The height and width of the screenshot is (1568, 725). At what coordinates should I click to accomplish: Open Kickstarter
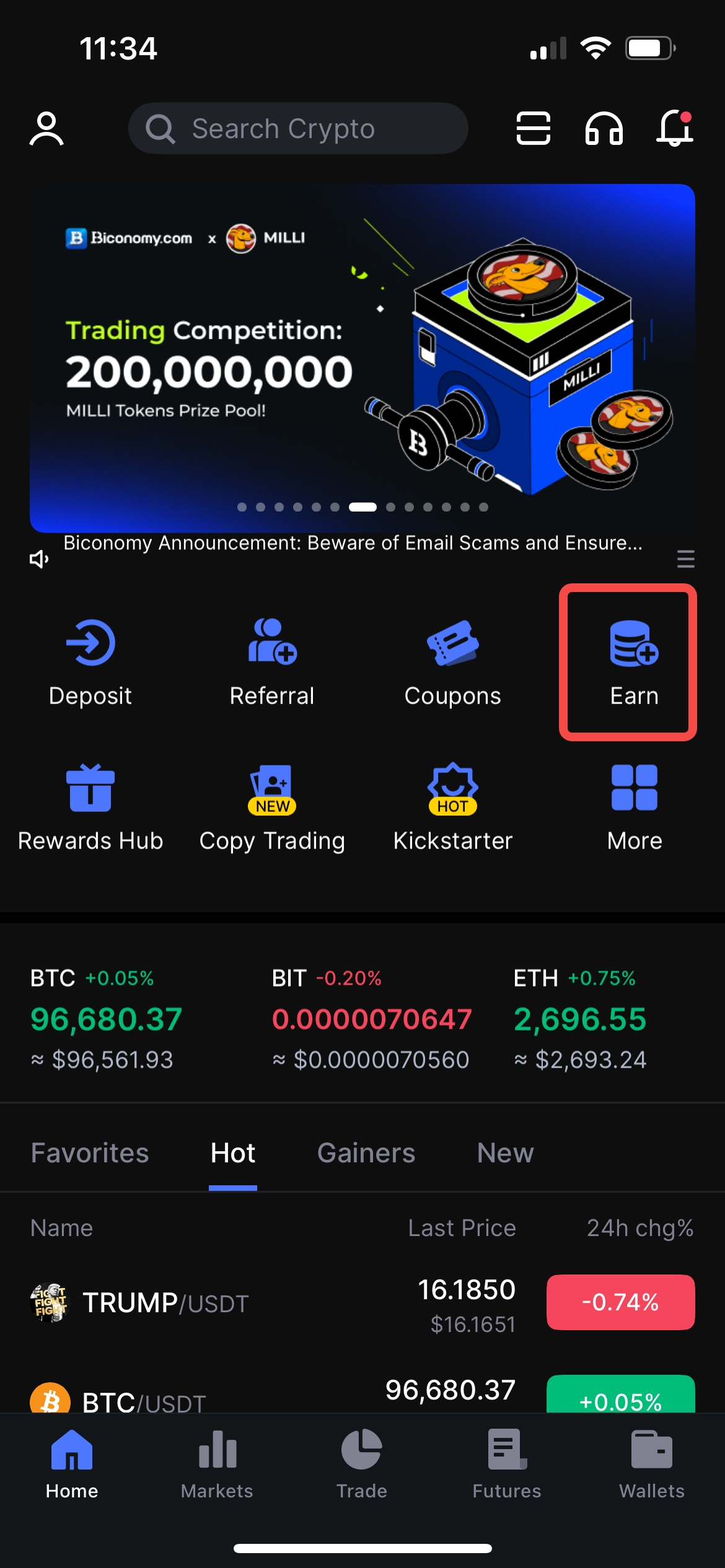[453, 808]
